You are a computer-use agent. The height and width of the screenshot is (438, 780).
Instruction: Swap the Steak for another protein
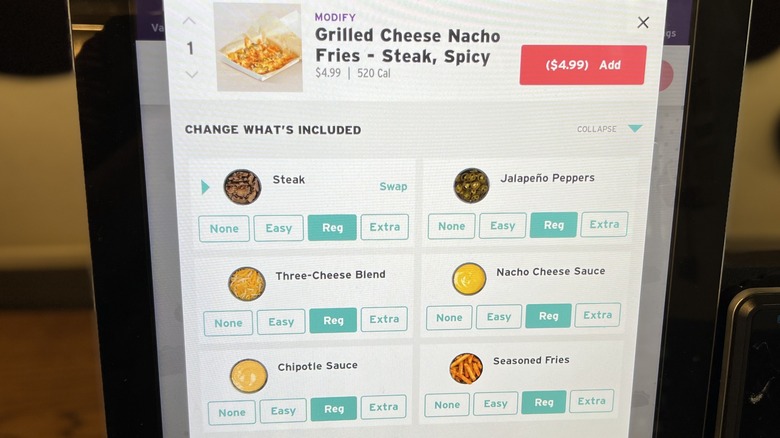393,187
